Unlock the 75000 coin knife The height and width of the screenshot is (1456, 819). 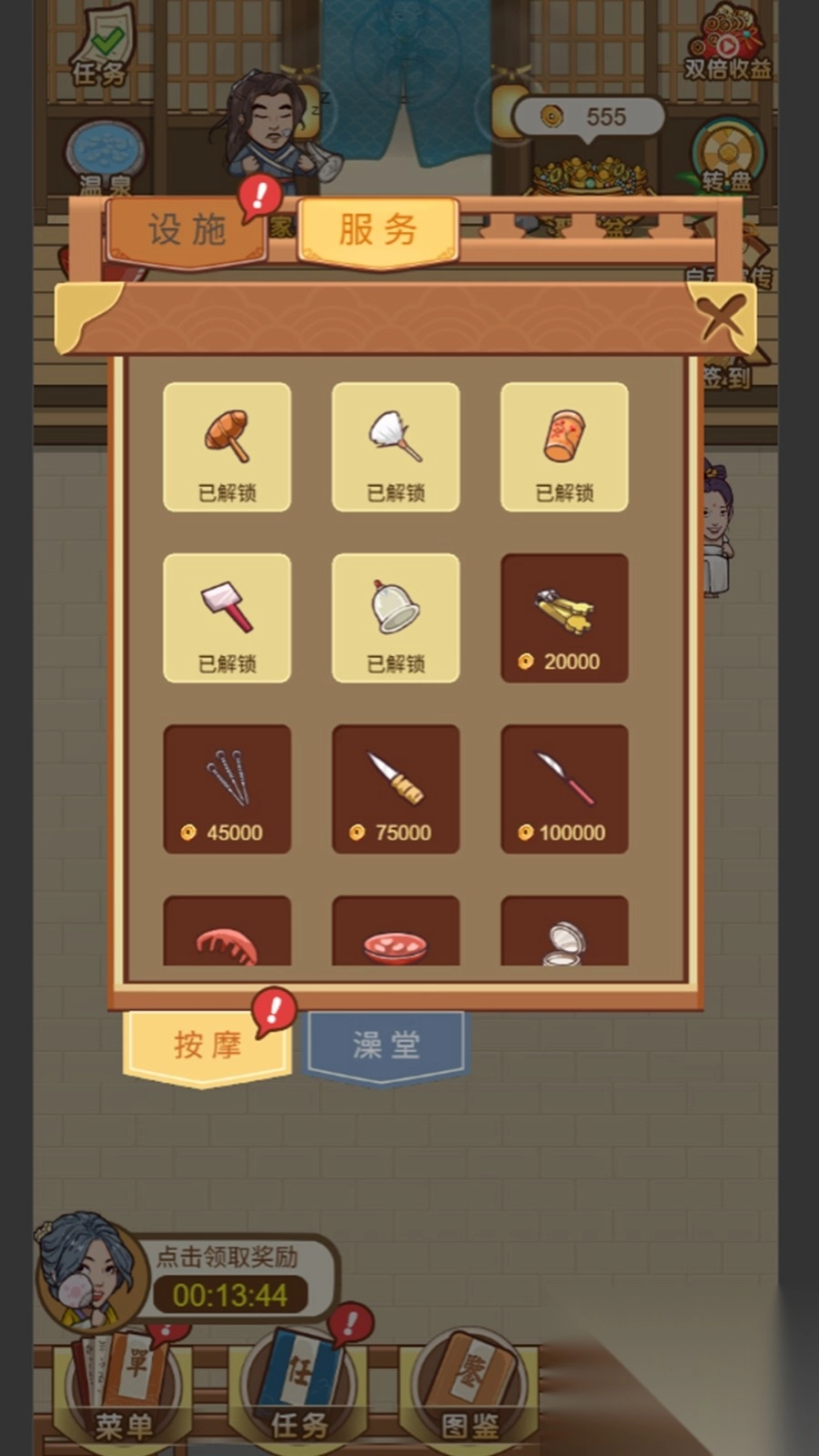(x=395, y=789)
